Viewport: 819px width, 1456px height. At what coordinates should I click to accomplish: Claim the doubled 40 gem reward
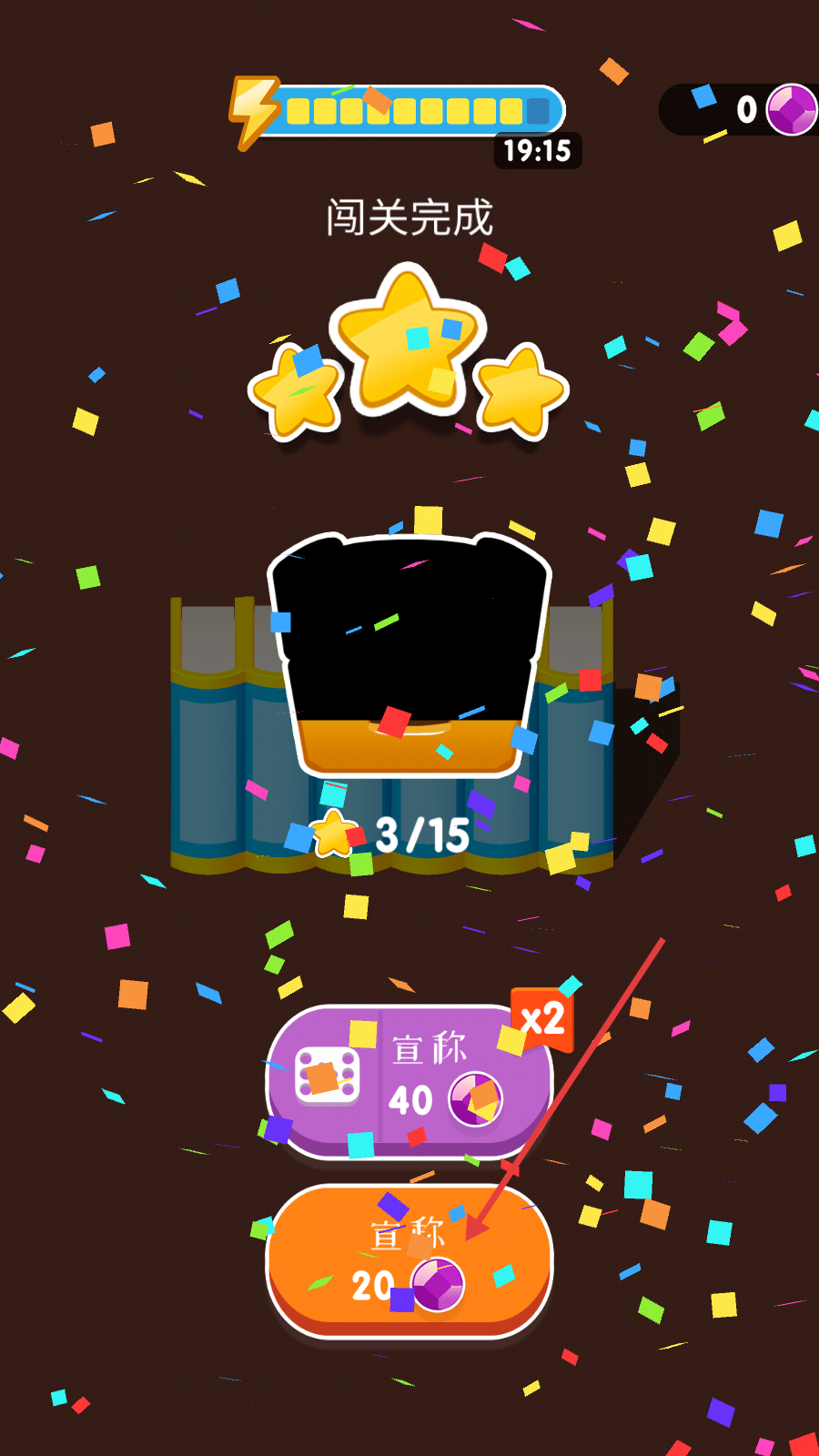click(409, 1080)
